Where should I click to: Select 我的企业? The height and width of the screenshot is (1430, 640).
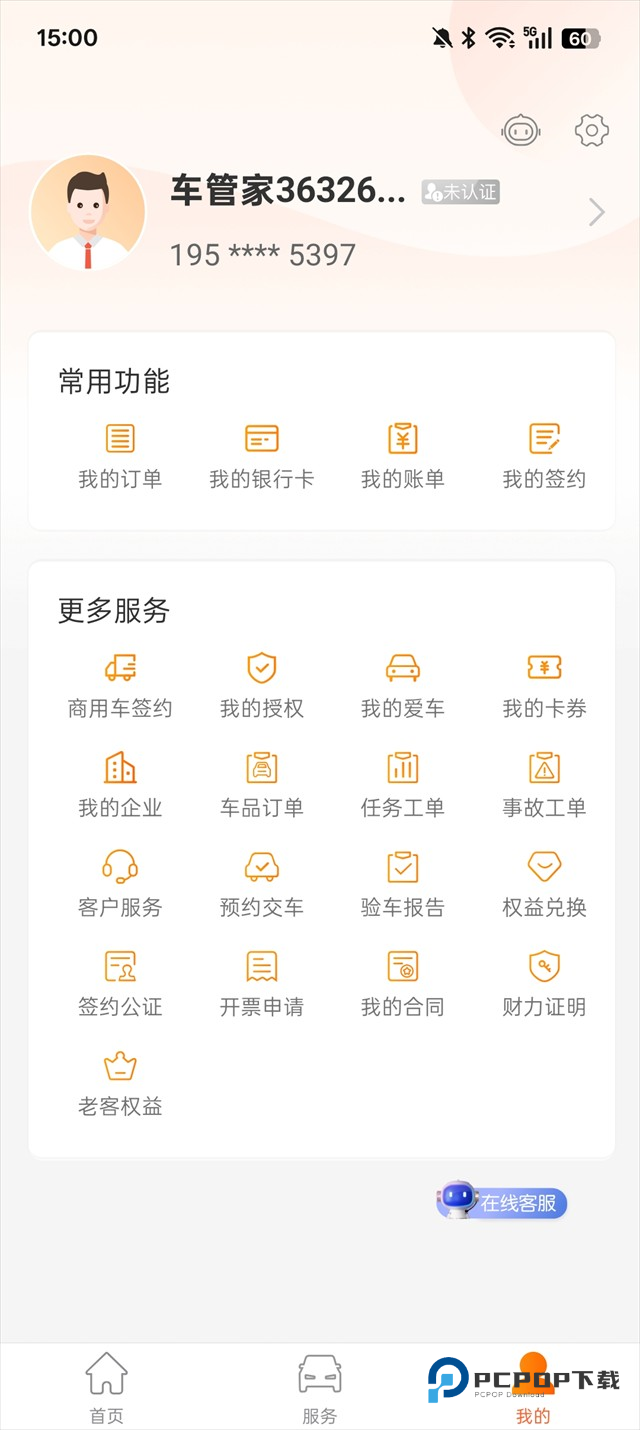[x=120, y=785]
